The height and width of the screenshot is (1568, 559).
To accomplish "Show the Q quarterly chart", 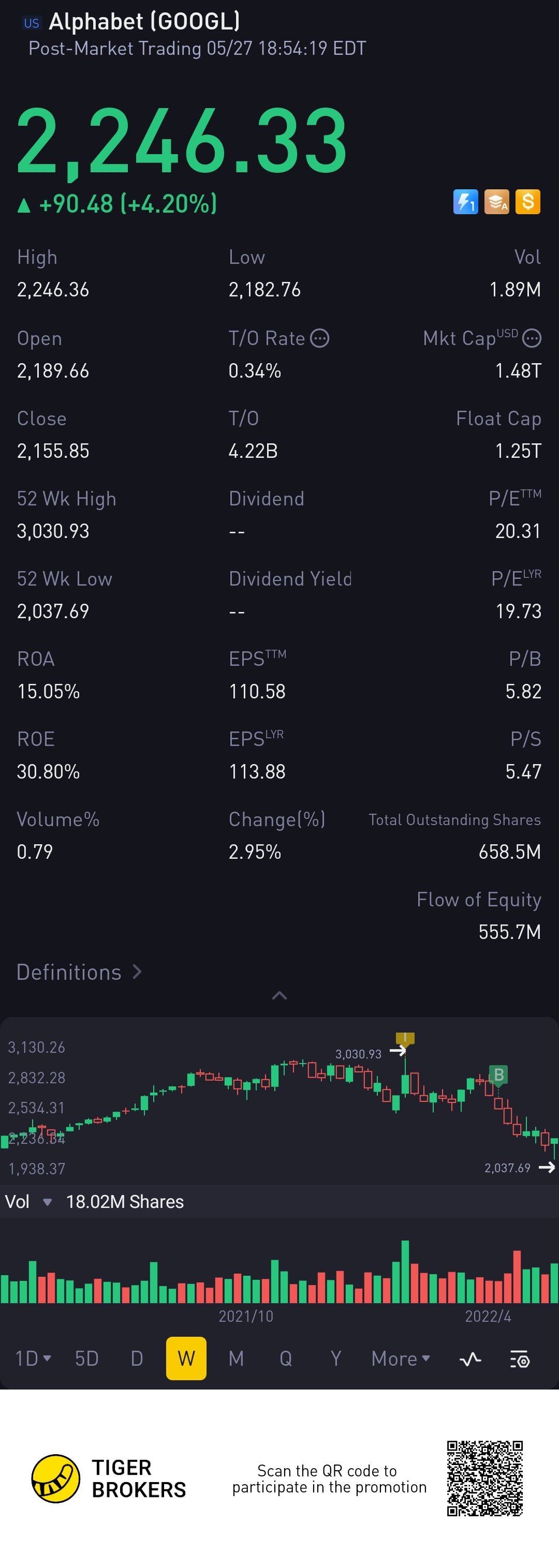I will [x=286, y=1358].
